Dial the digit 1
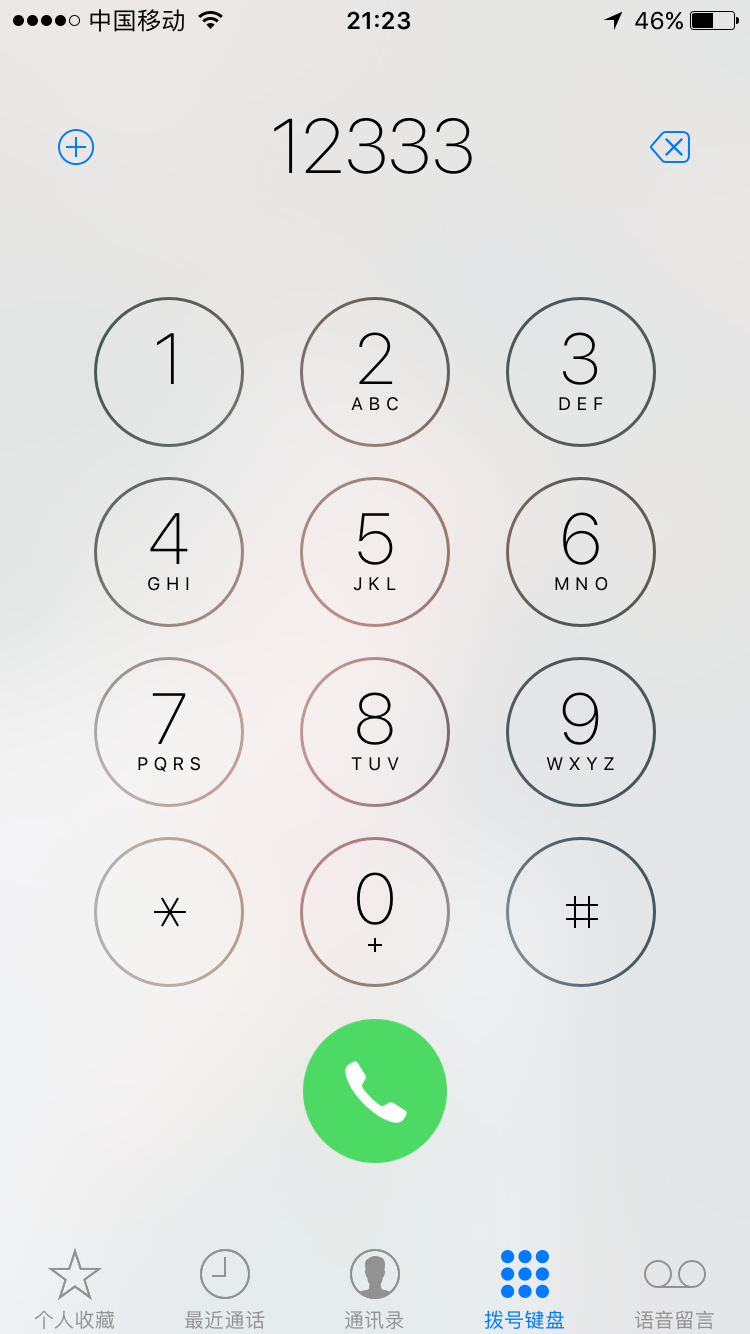 click(169, 372)
